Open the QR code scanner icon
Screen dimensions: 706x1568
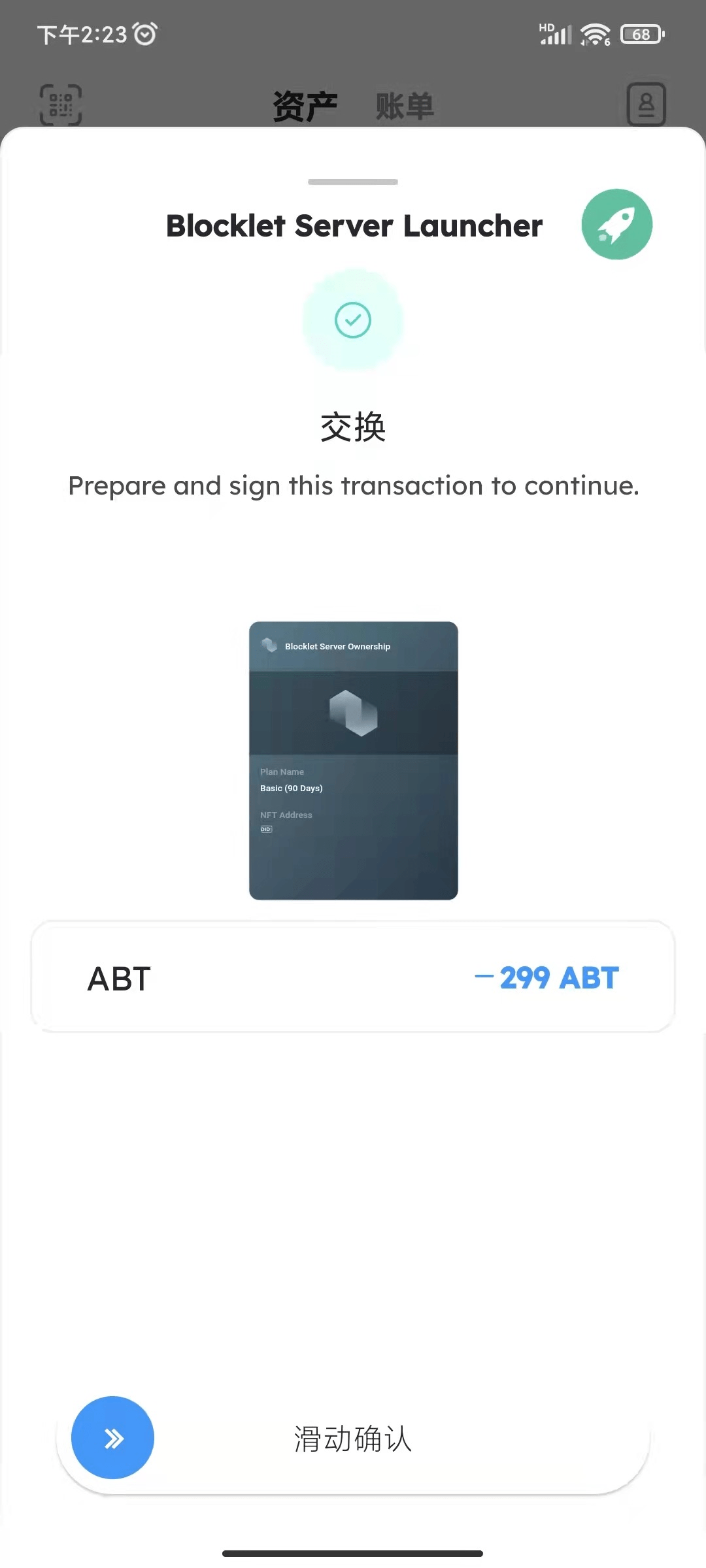[x=61, y=105]
